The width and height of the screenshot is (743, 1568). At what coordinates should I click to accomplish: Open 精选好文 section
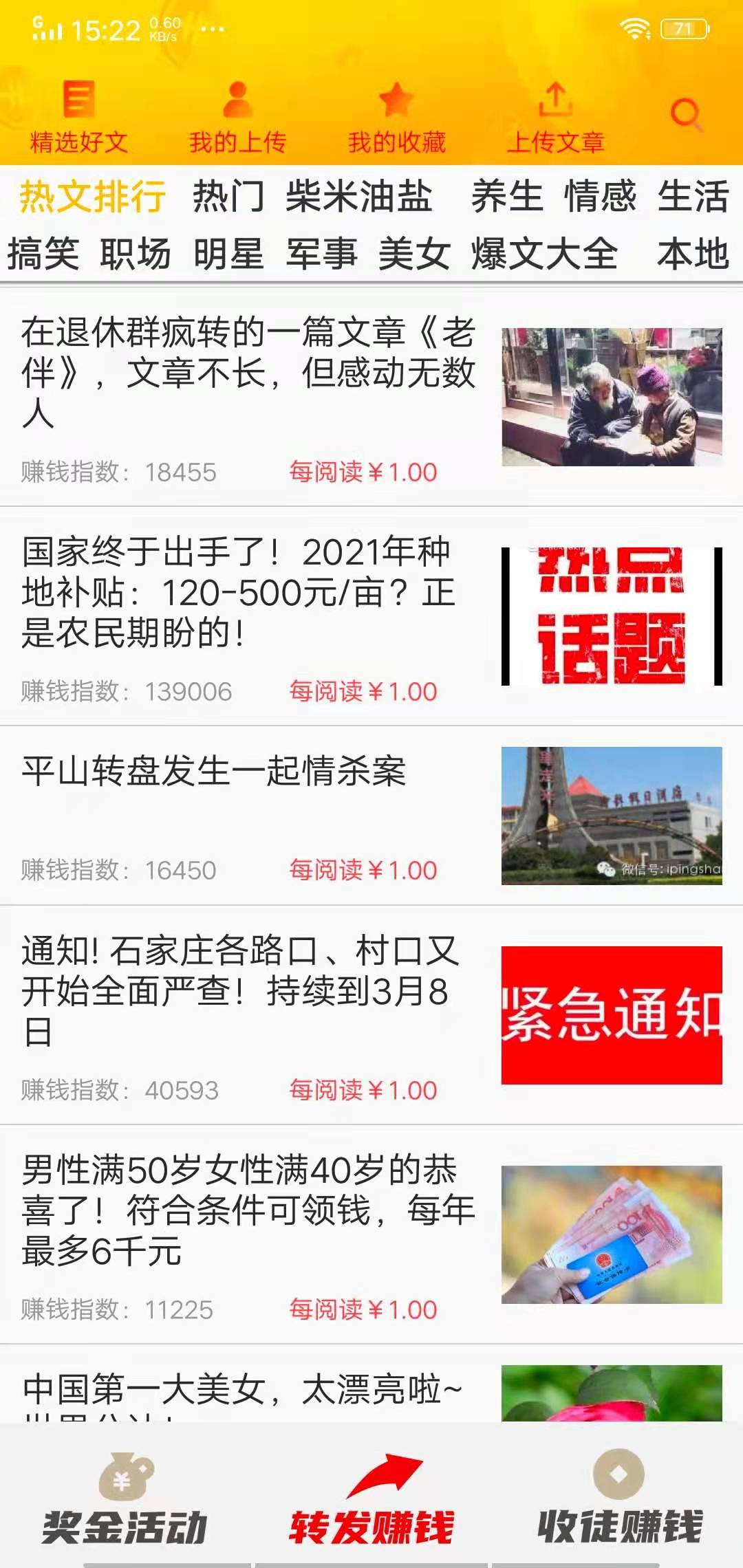(x=78, y=117)
